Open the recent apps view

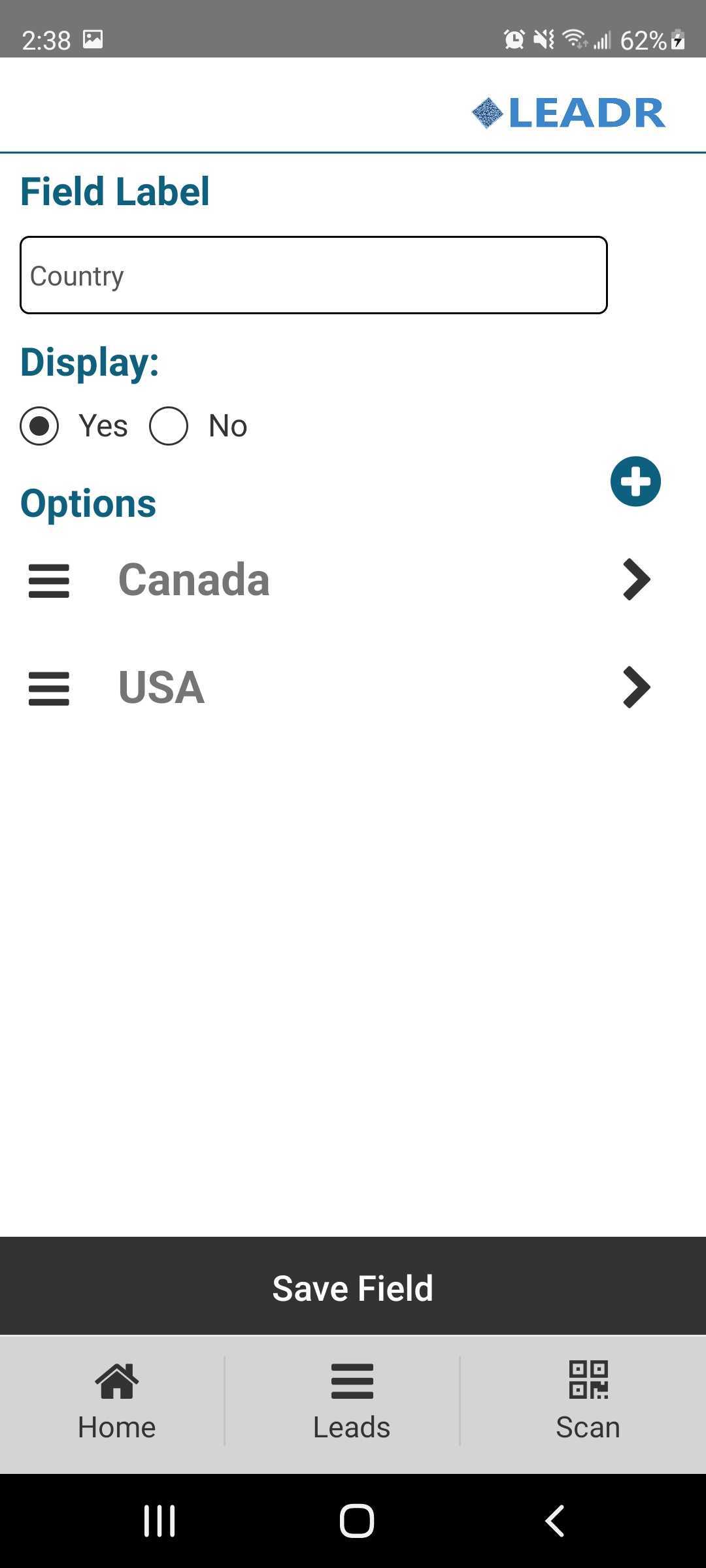[160, 1521]
